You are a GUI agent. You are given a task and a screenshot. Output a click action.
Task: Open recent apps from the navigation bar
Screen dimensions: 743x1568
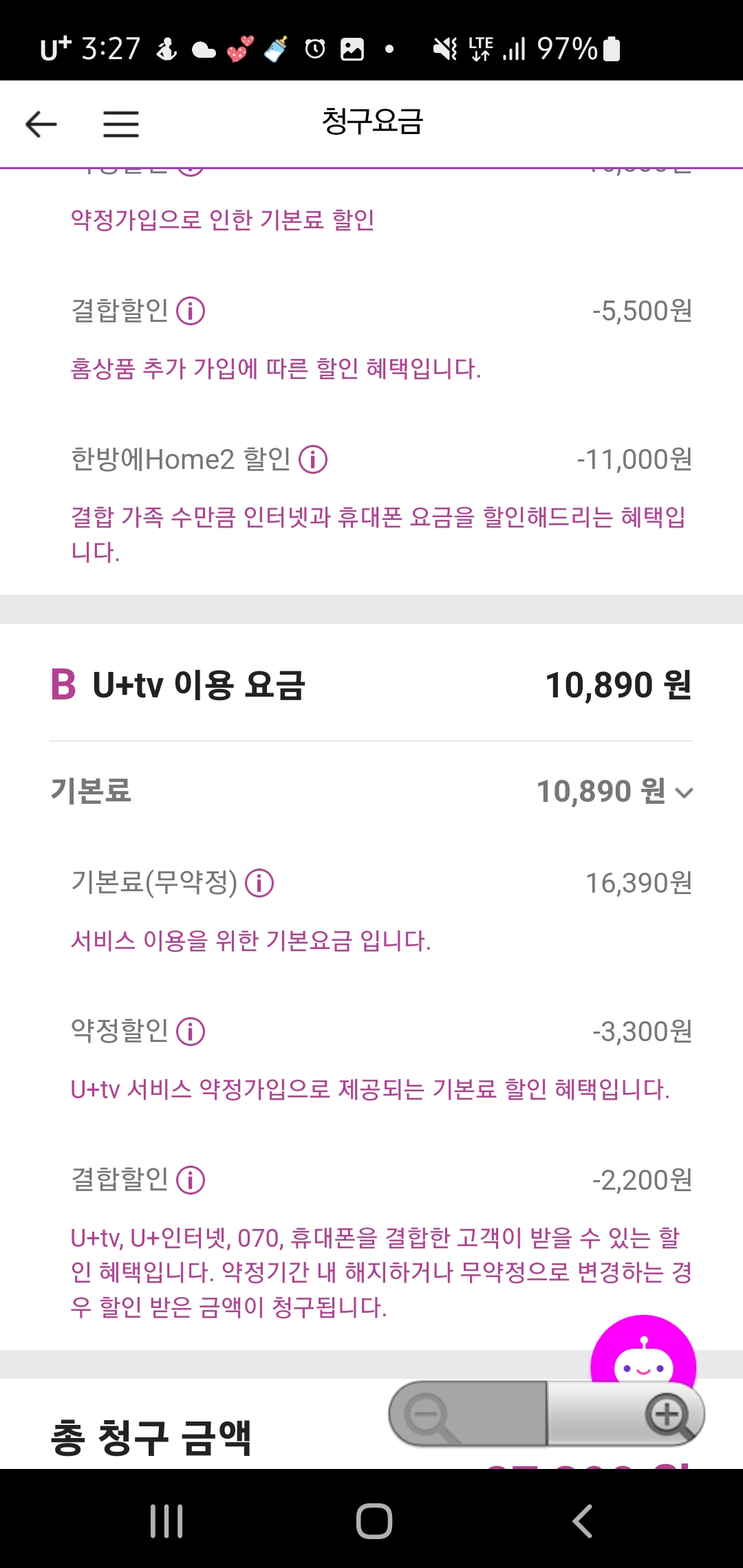click(x=166, y=1521)
